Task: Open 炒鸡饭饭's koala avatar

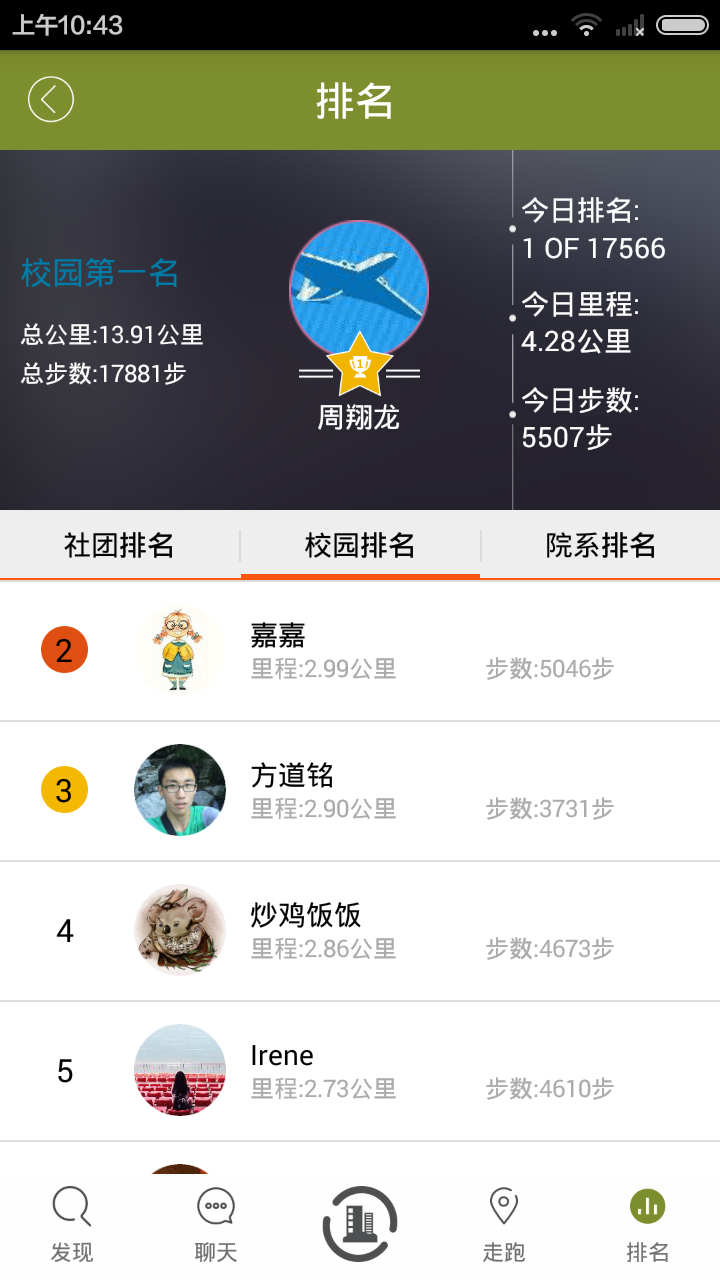Action: coord(179,930)
